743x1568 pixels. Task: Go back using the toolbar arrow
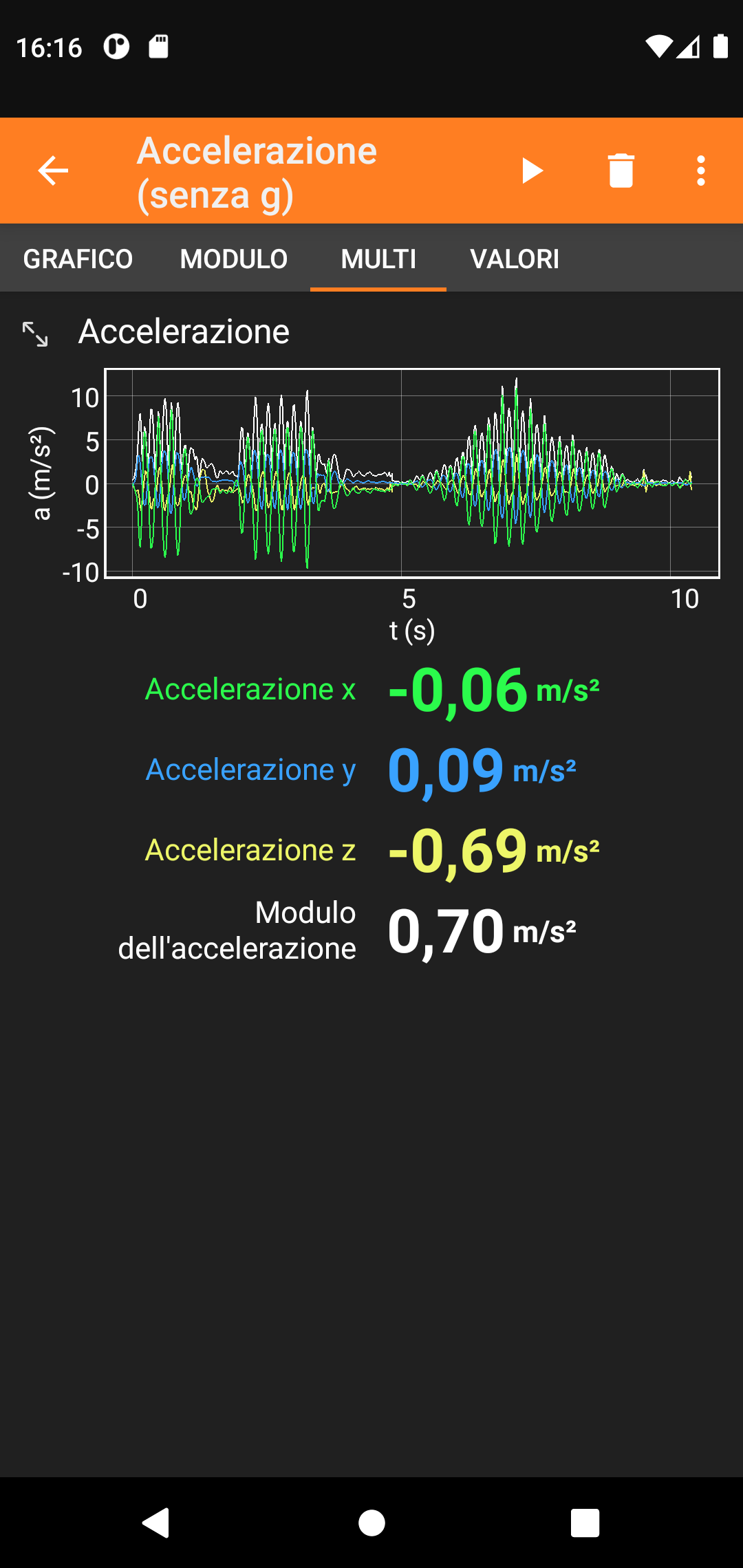pyautogui.click(x=53, y=171)
